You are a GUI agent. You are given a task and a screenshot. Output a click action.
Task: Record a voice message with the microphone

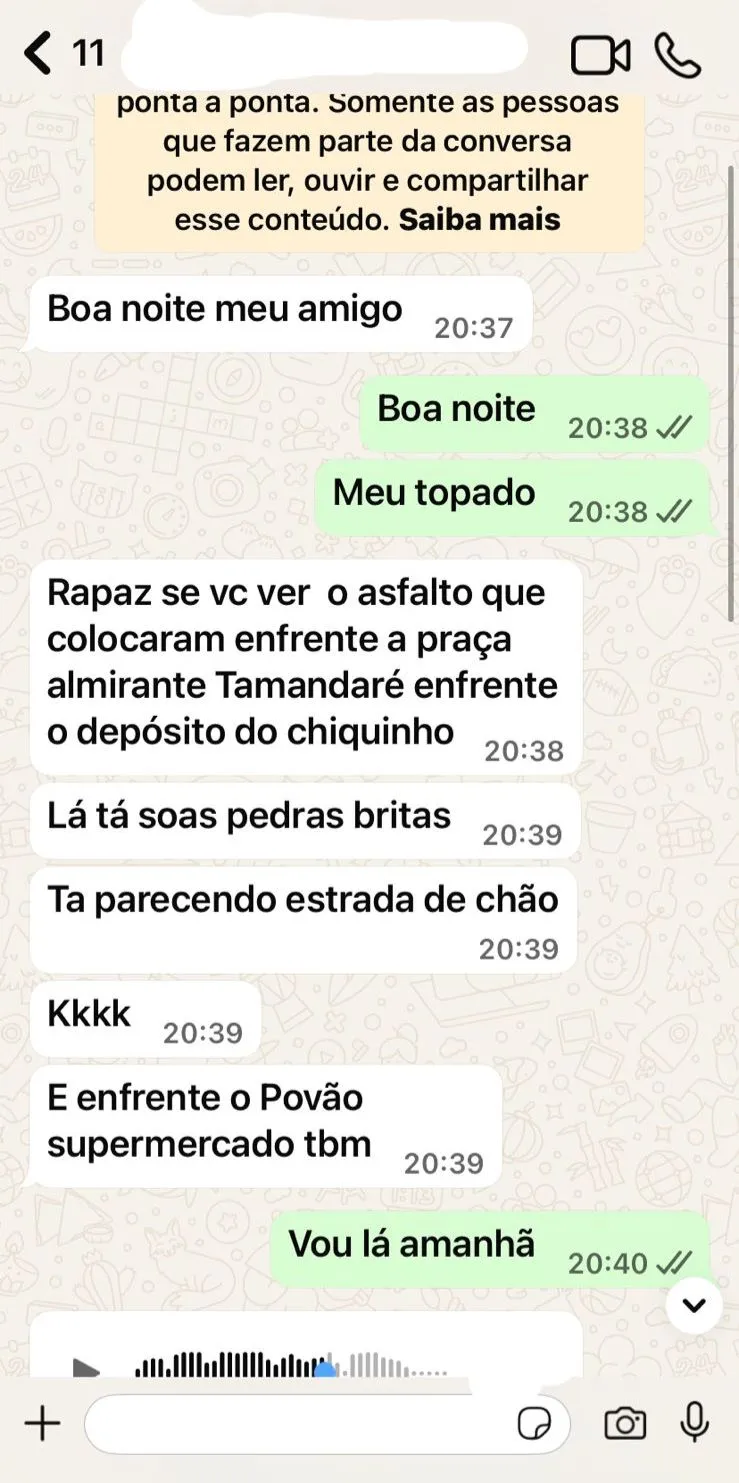point(694,1423)
